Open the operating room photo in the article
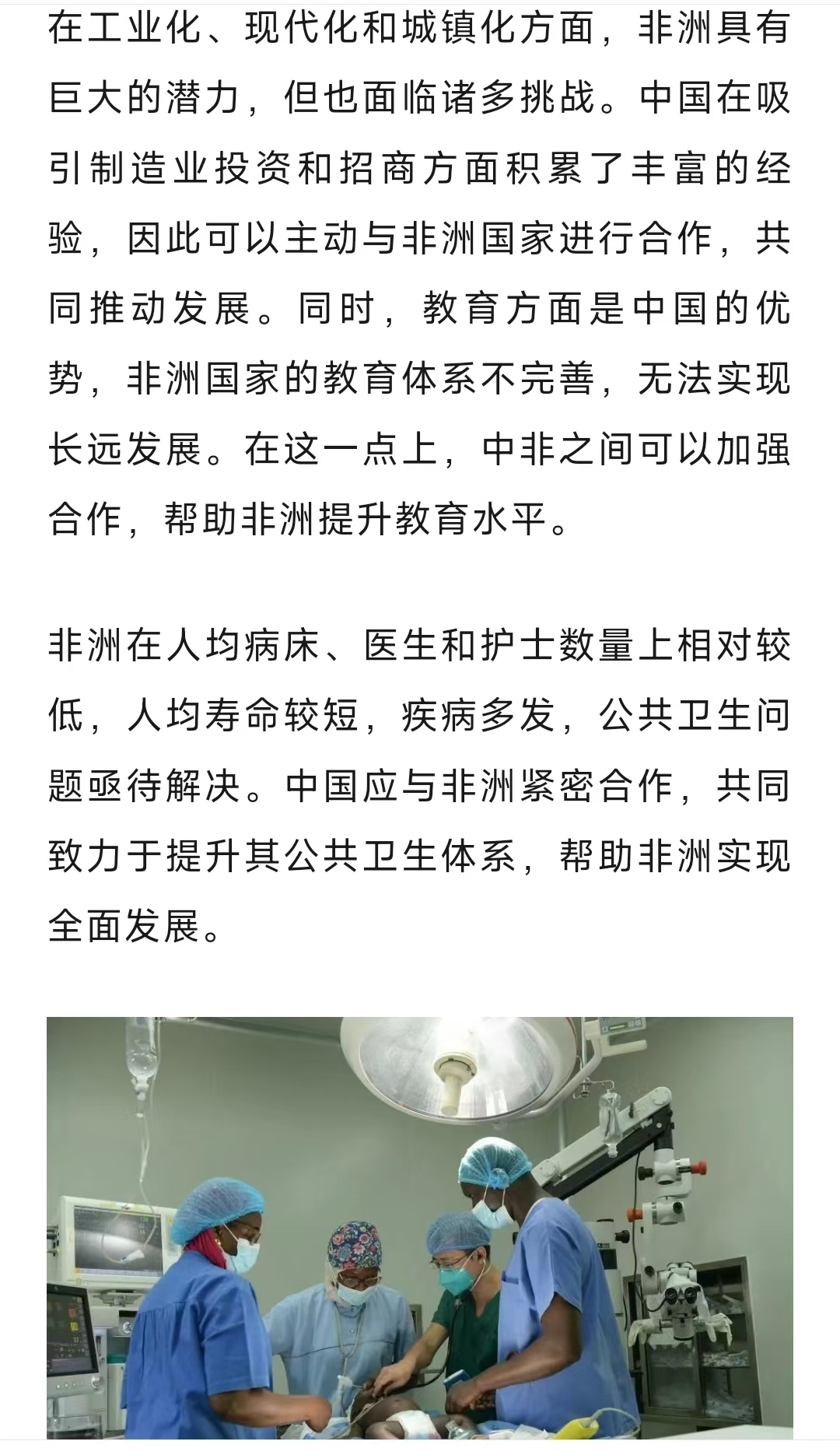840x1455 pixels. 420,1235
